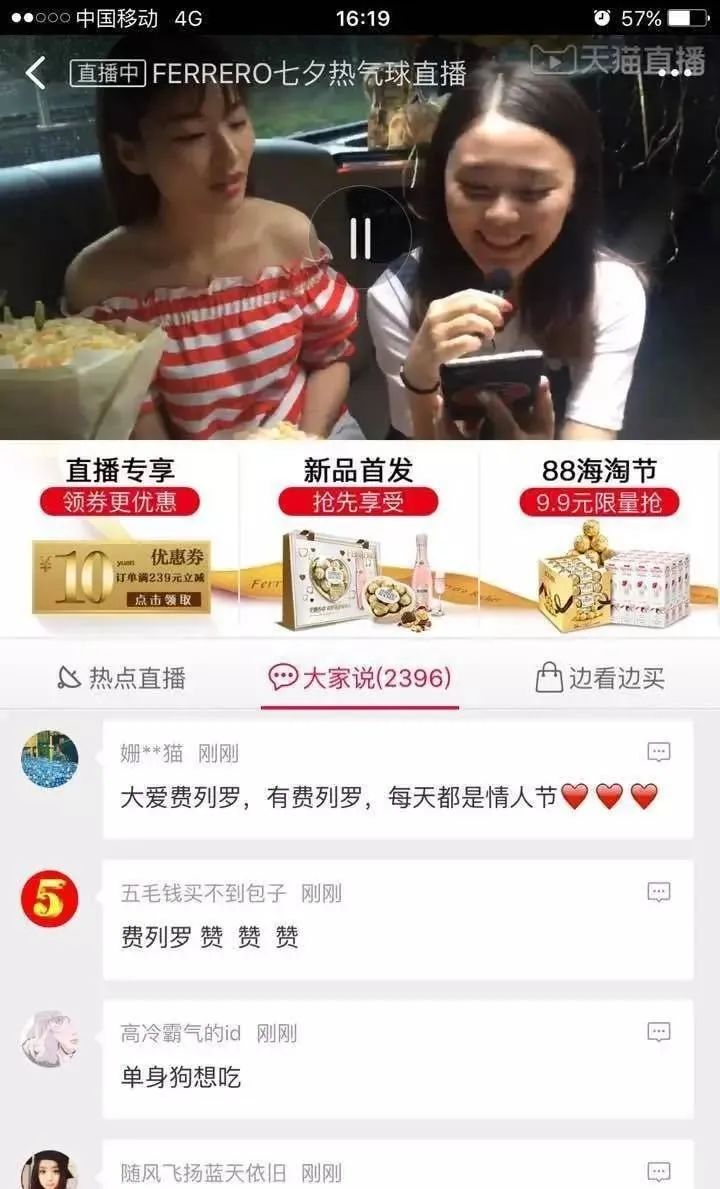Switch to the 热点直播 tab
The height and width of the screenshot is (1189, 720).
121,678
